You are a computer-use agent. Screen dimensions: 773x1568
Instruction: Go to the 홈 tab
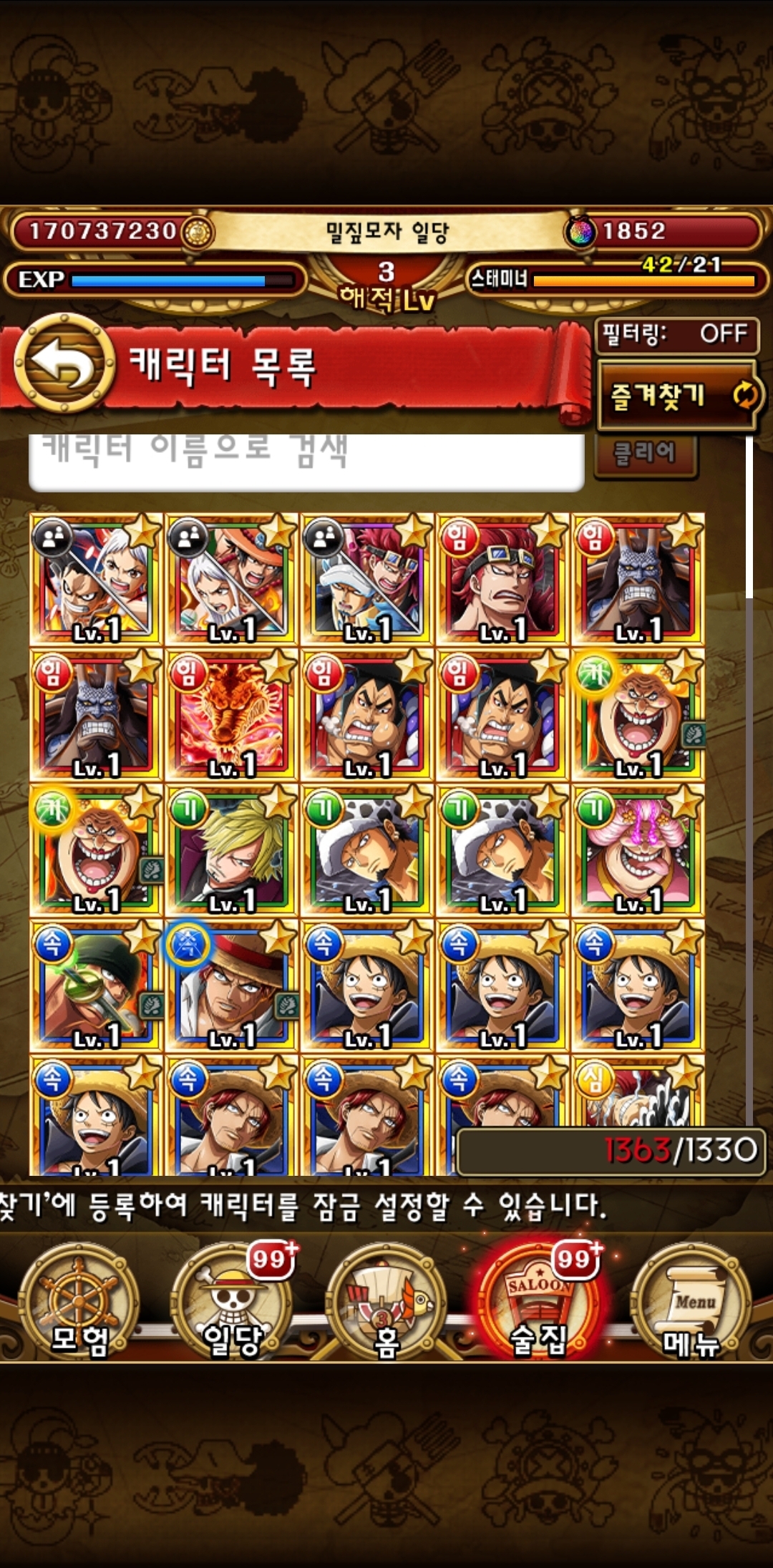coord(386,1301)
